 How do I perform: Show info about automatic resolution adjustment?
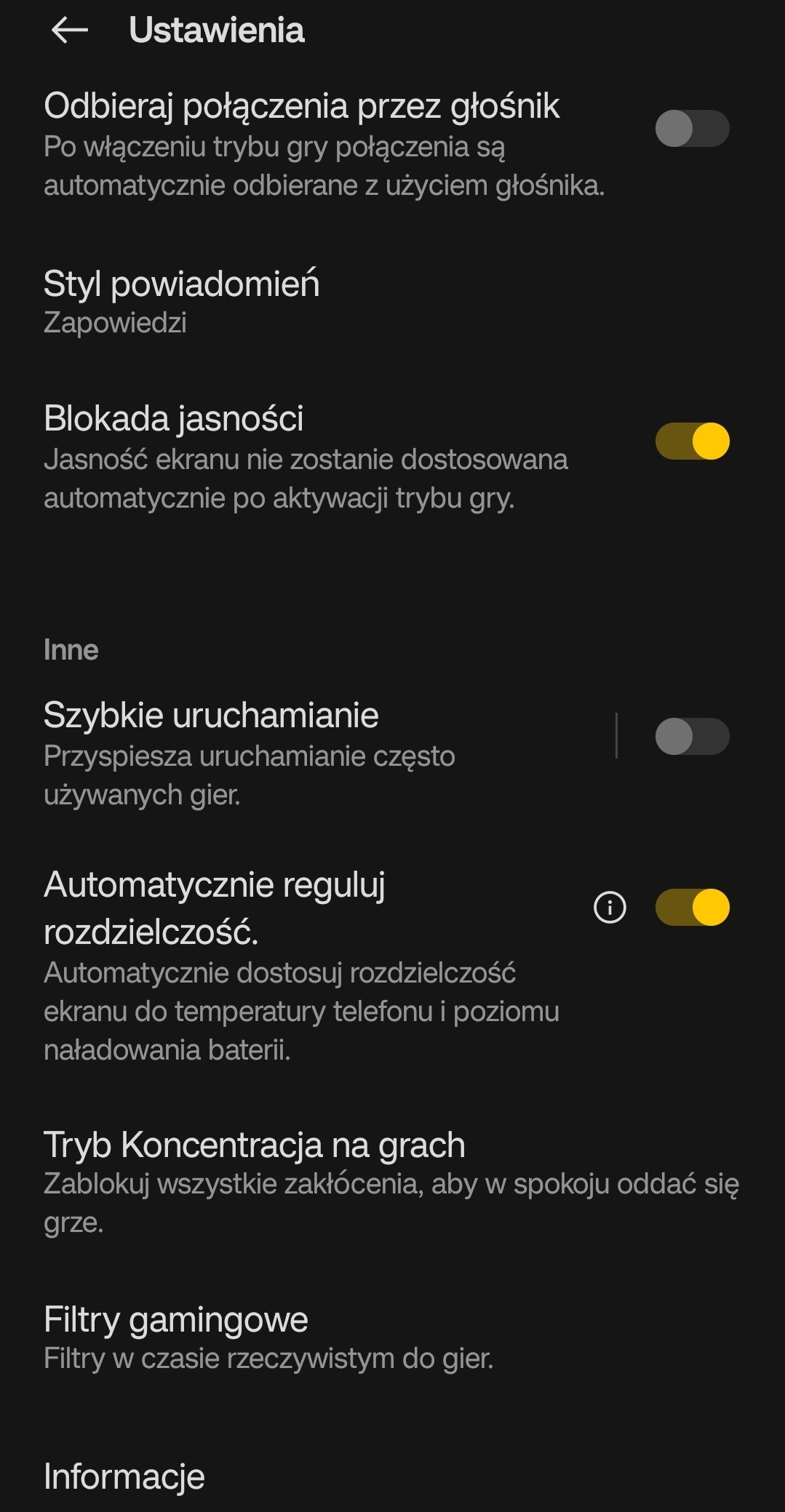coord(610,908)
